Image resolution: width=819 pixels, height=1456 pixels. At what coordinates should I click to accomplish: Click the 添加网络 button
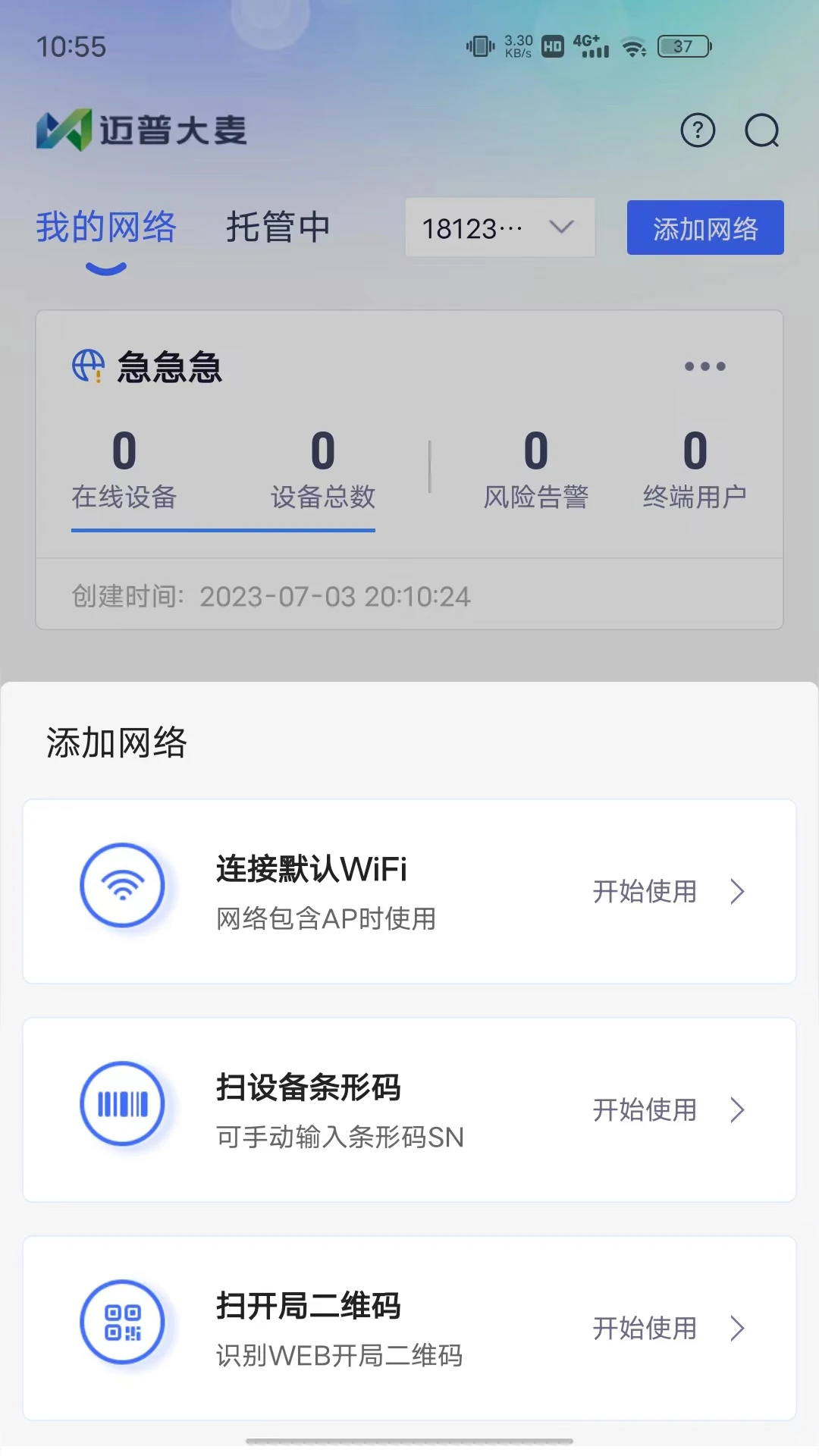click(704, 227)
